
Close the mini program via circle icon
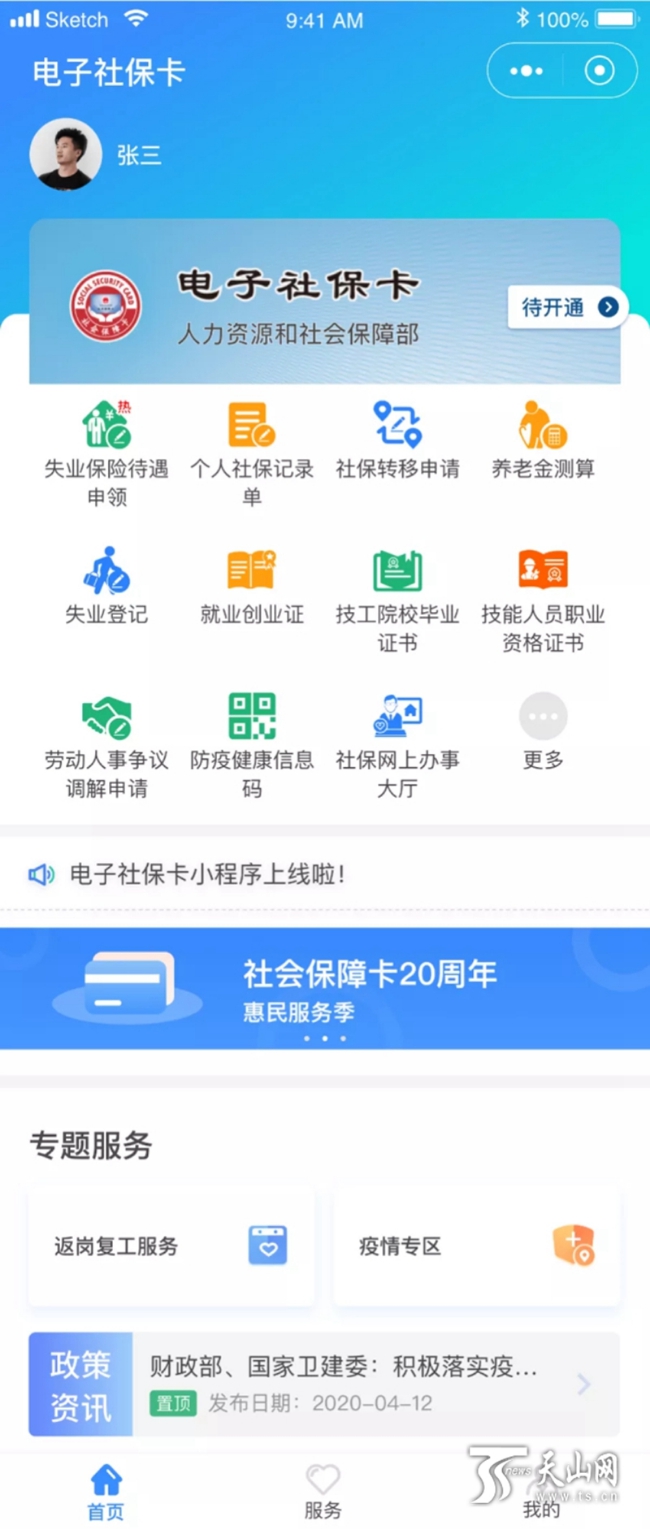pos(599,71)
